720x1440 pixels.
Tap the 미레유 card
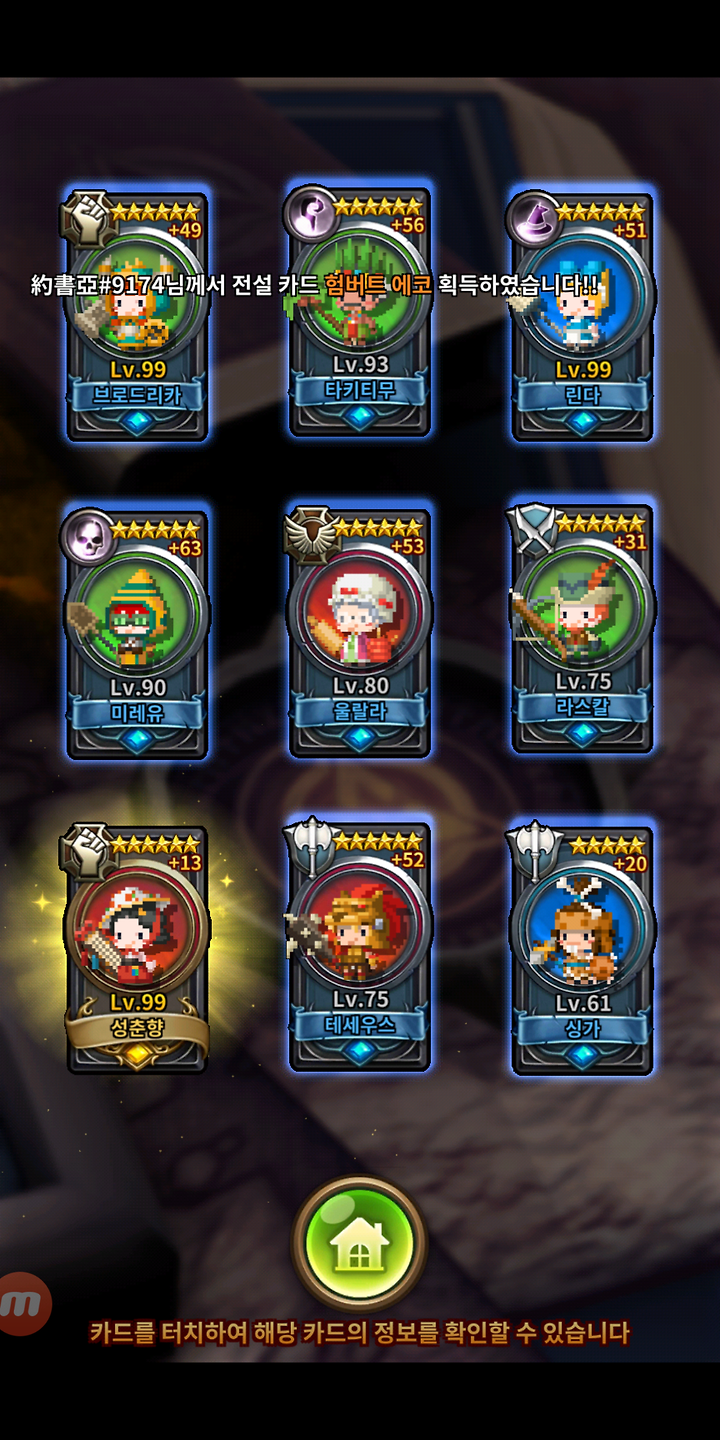[x=136, y=632]
